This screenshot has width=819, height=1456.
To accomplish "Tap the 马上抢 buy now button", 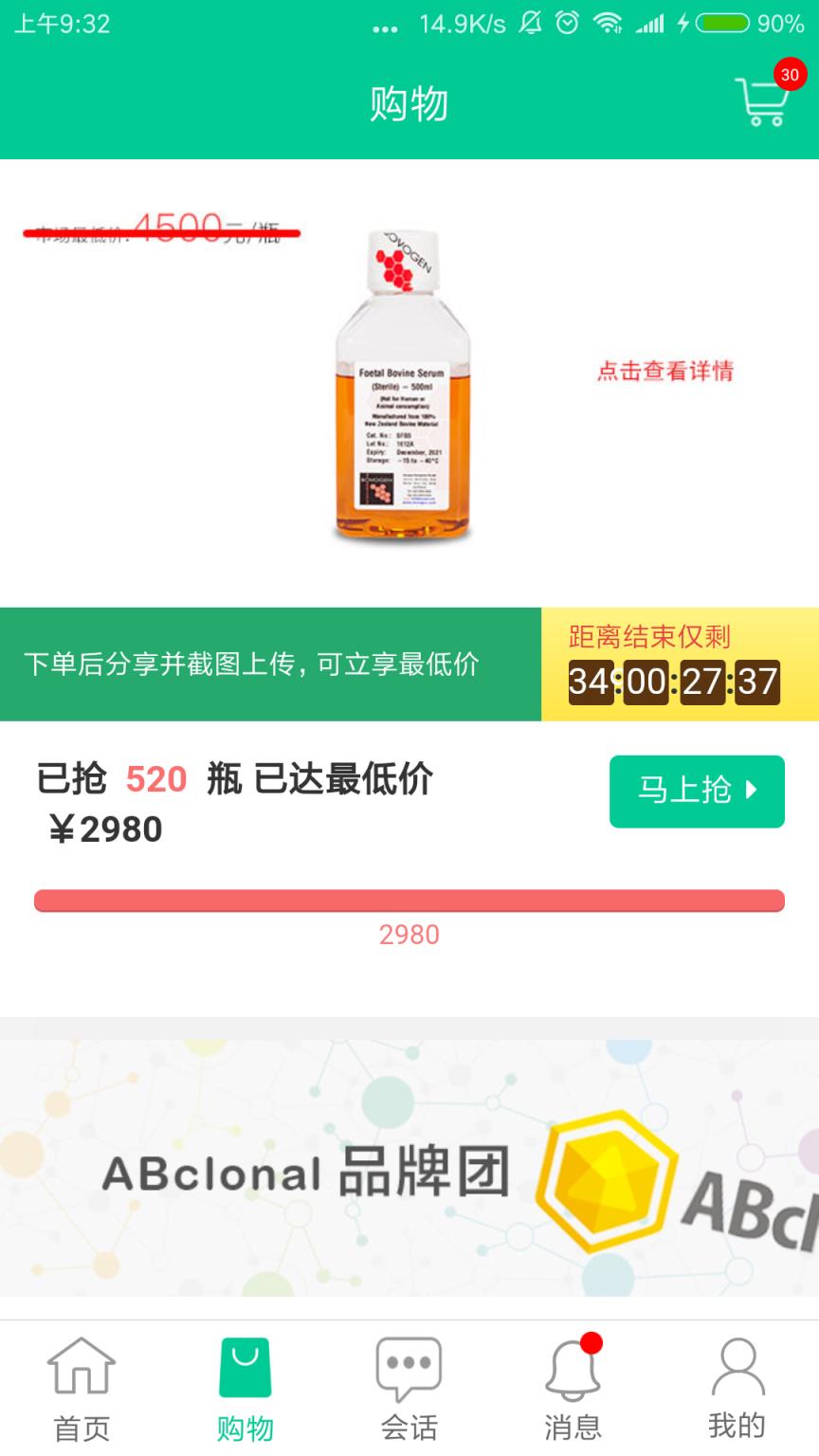I will (697, 792).
